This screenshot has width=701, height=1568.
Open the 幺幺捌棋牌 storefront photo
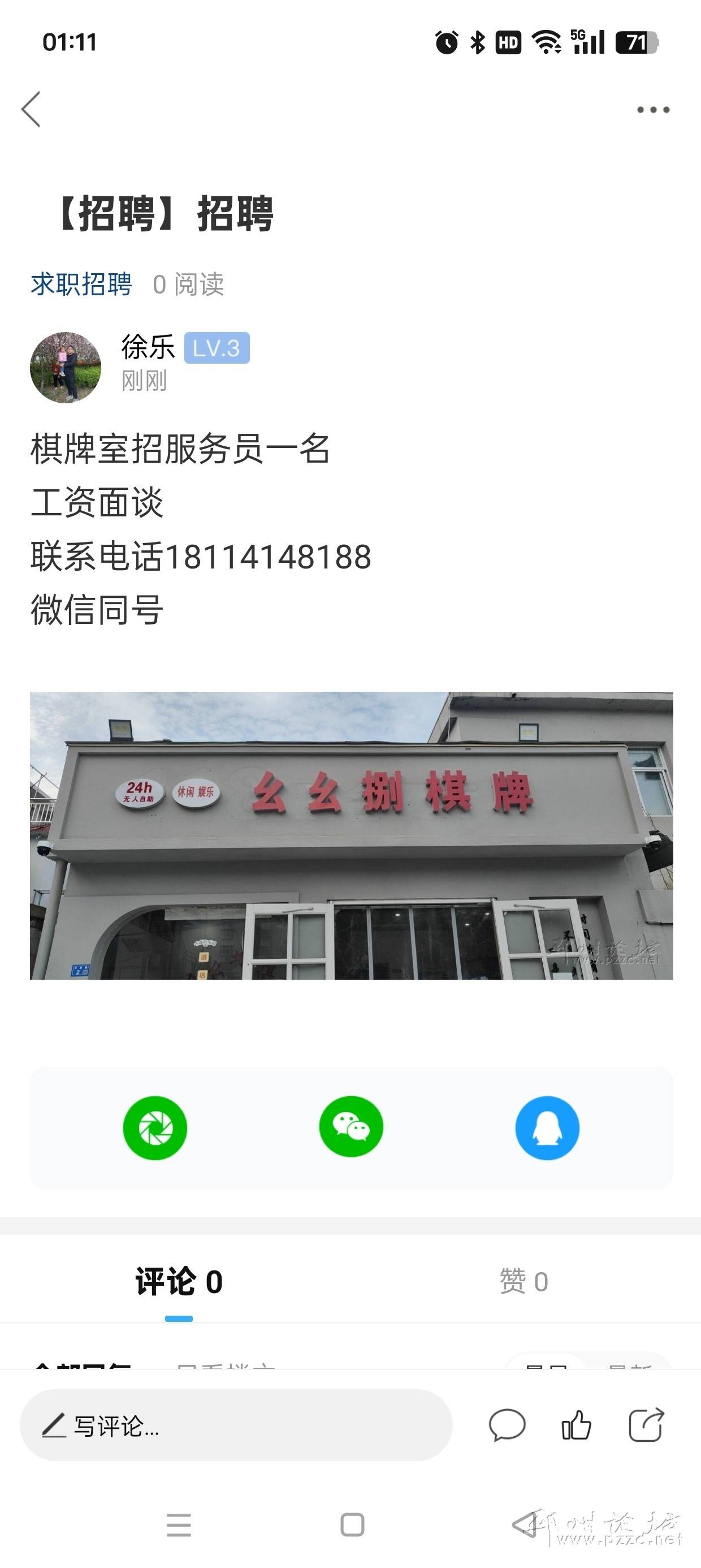[351, 835]
